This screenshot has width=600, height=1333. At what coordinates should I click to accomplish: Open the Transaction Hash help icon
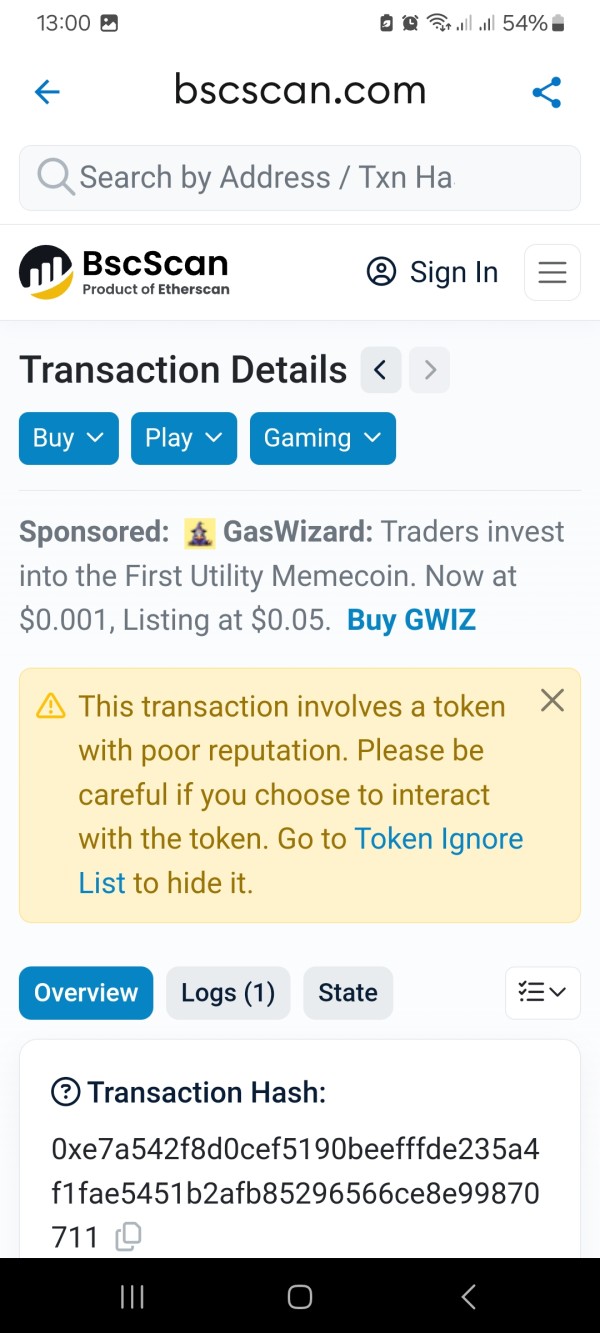pos(65,1093)
